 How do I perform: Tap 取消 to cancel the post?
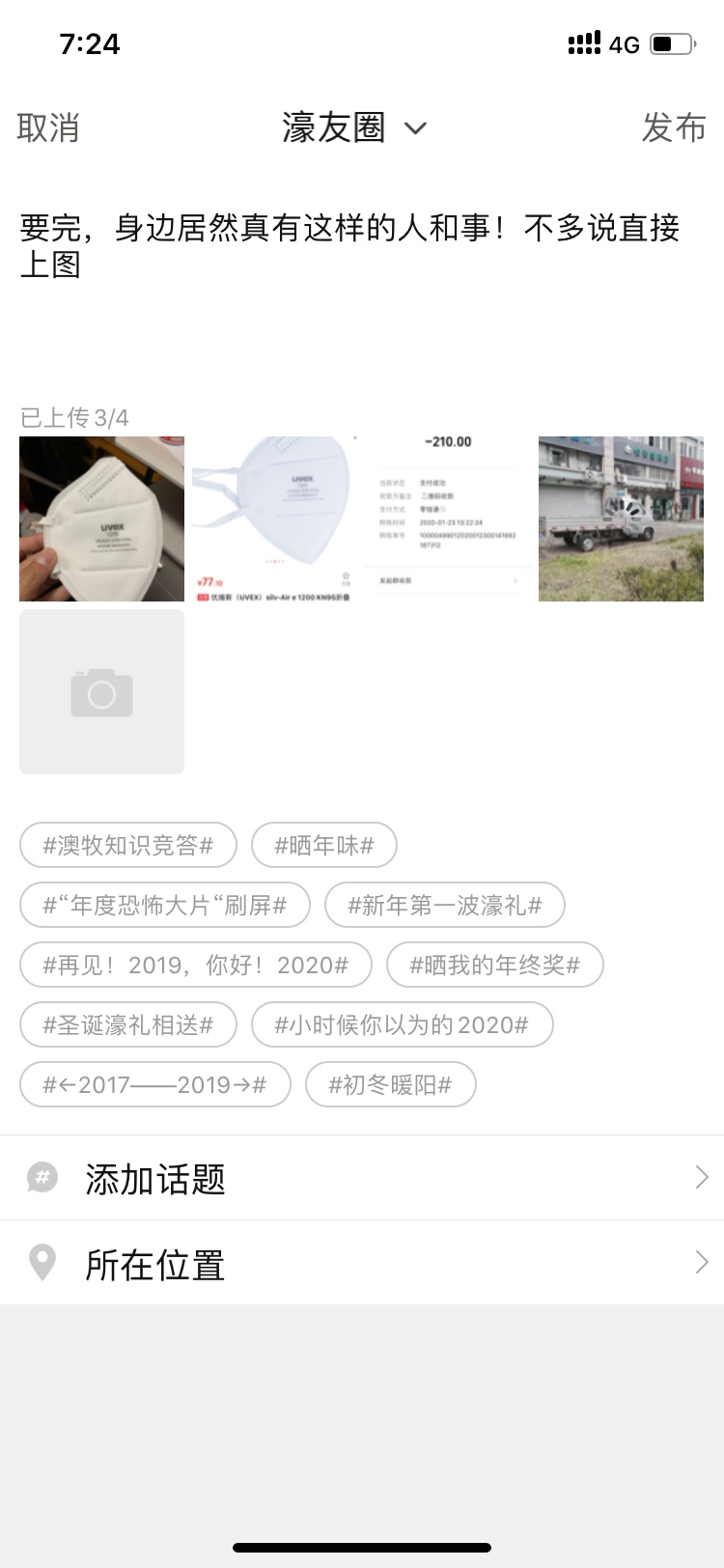[x=47, y=127]
